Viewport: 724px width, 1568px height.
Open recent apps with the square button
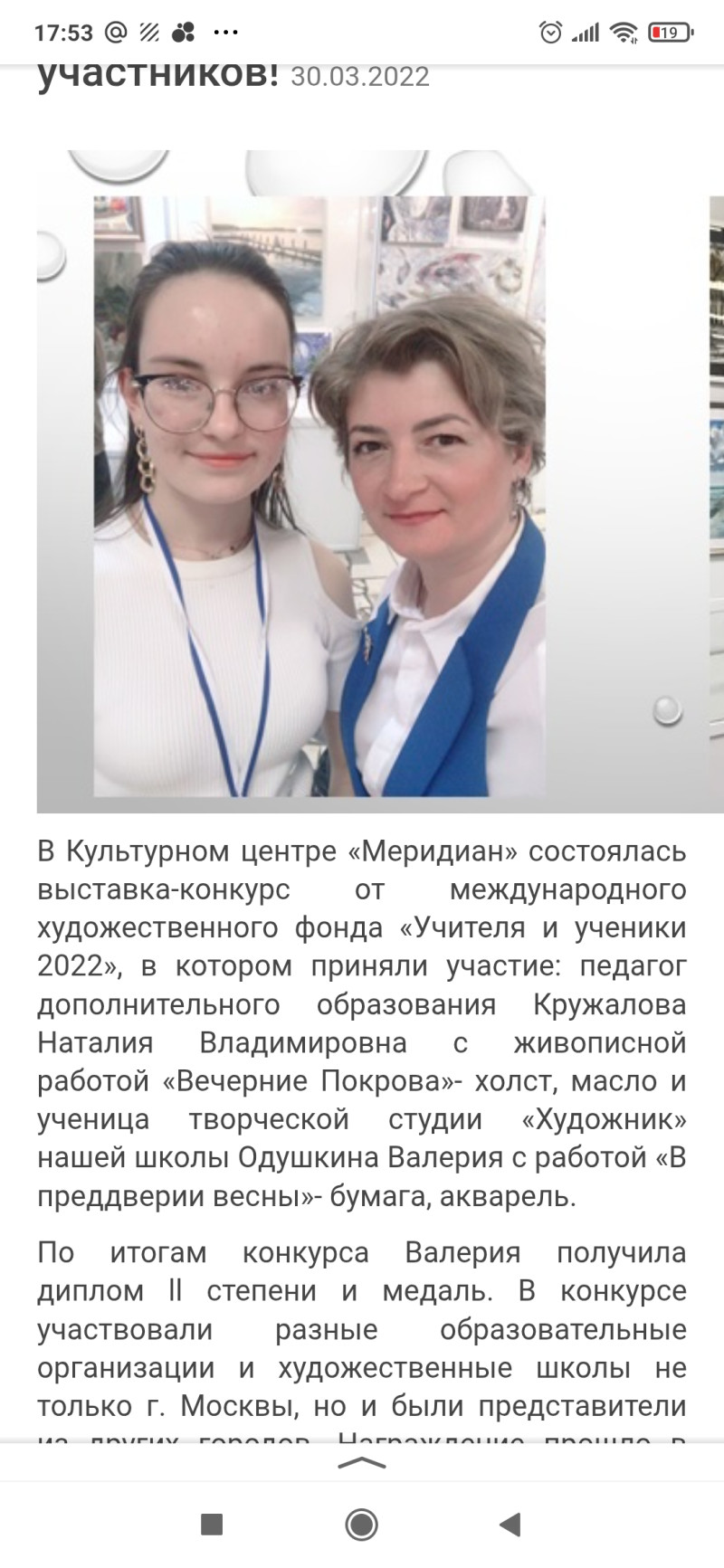212,1525
